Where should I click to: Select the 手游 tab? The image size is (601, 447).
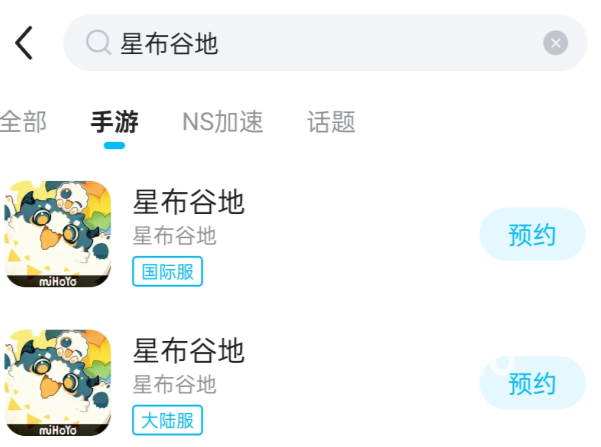[x=114, y=122]
